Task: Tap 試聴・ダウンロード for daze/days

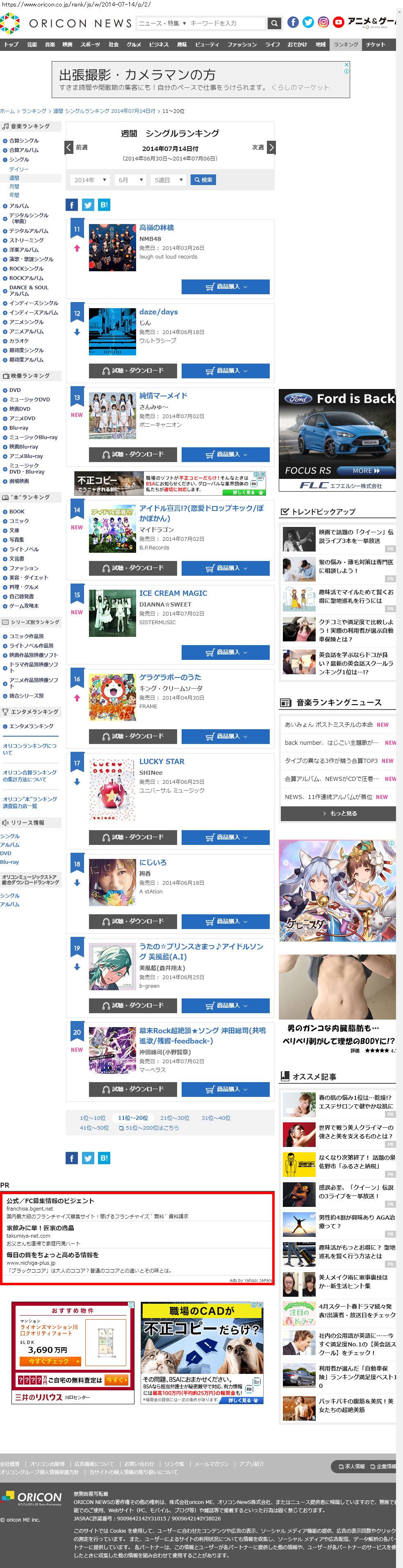Action: pyautogui.click(x=132, y=371)
